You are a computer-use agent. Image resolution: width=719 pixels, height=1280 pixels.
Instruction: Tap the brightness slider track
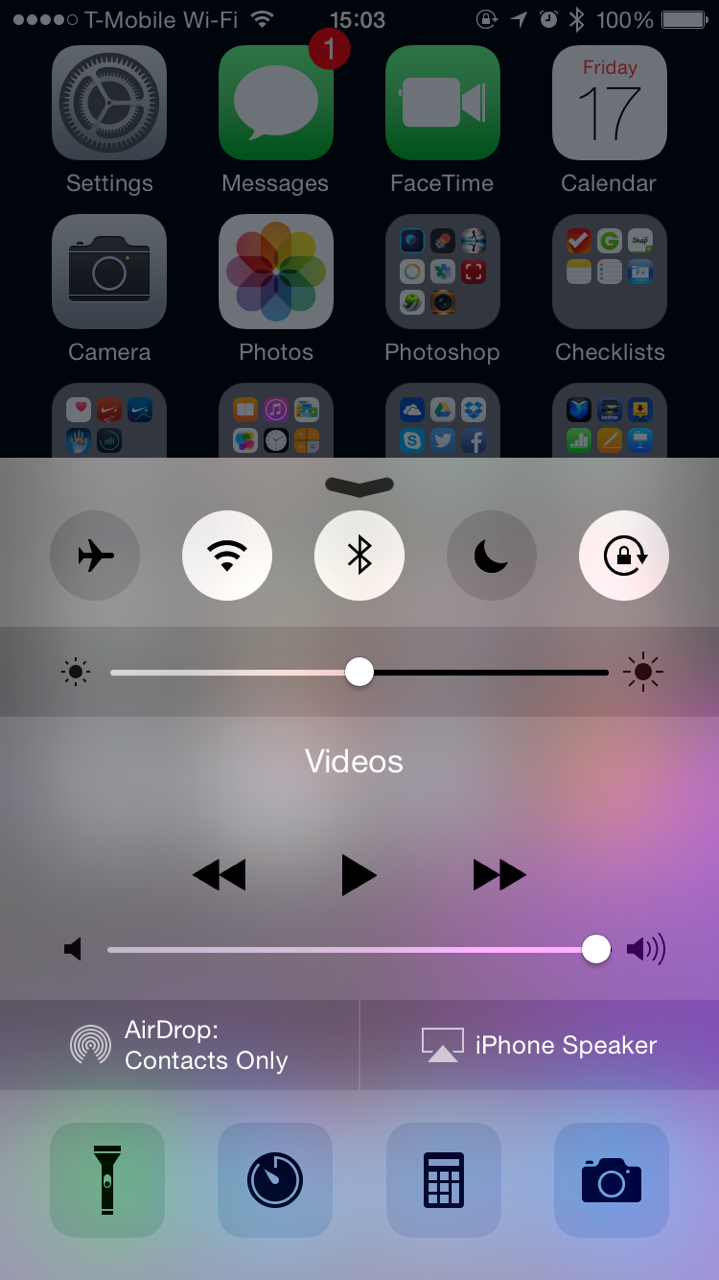pos(480,673)
